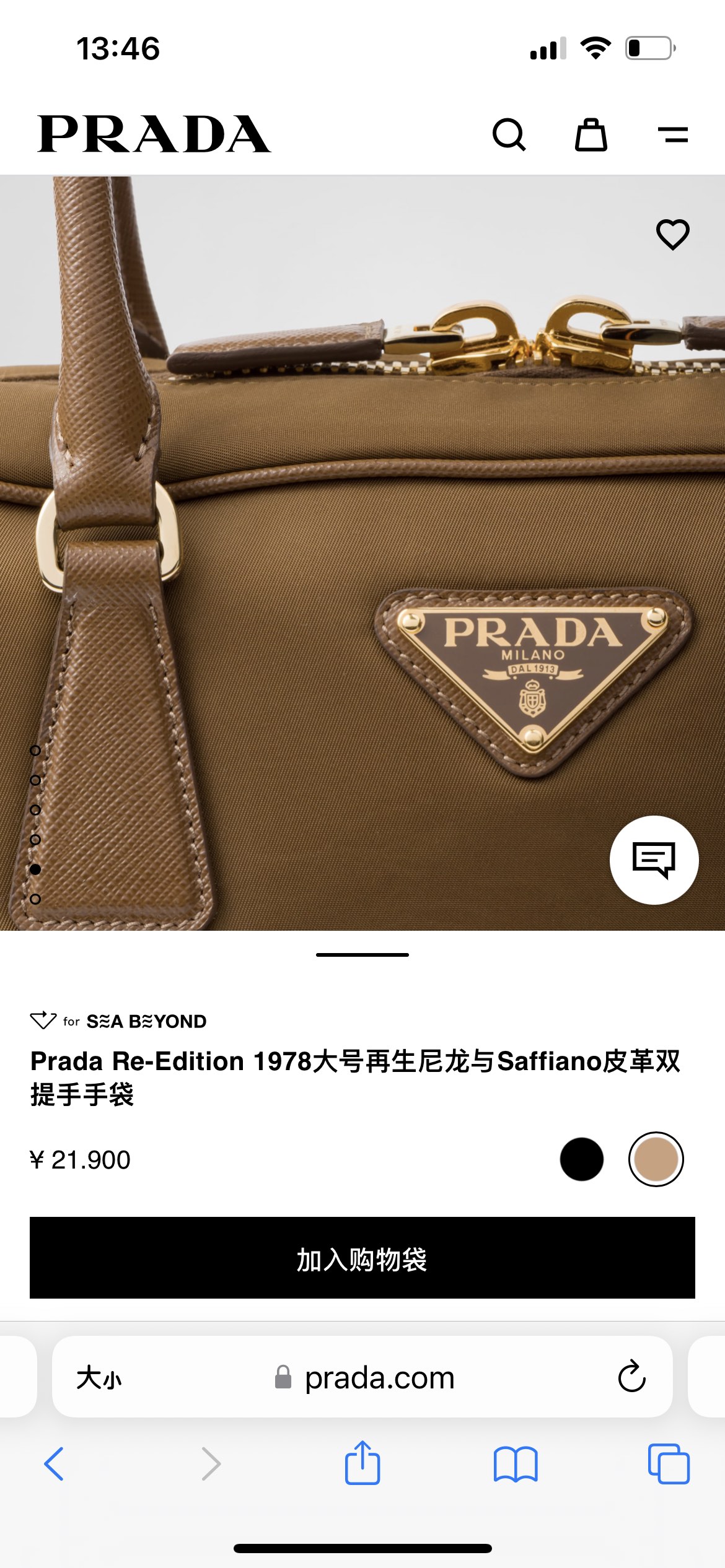
Task: Tap the 加入购物袋 add-to-bag button
Action: coord(362,1258)
